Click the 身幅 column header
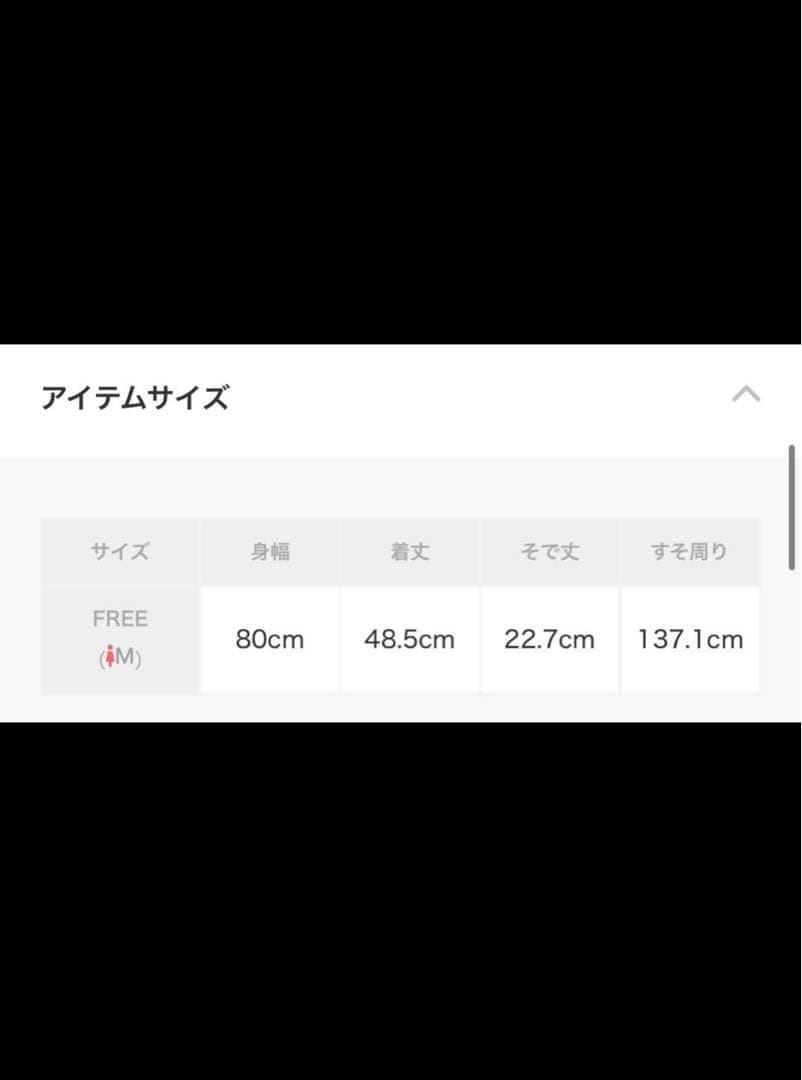The width and height of the screenshot is (802, 1080). (270, 551)
